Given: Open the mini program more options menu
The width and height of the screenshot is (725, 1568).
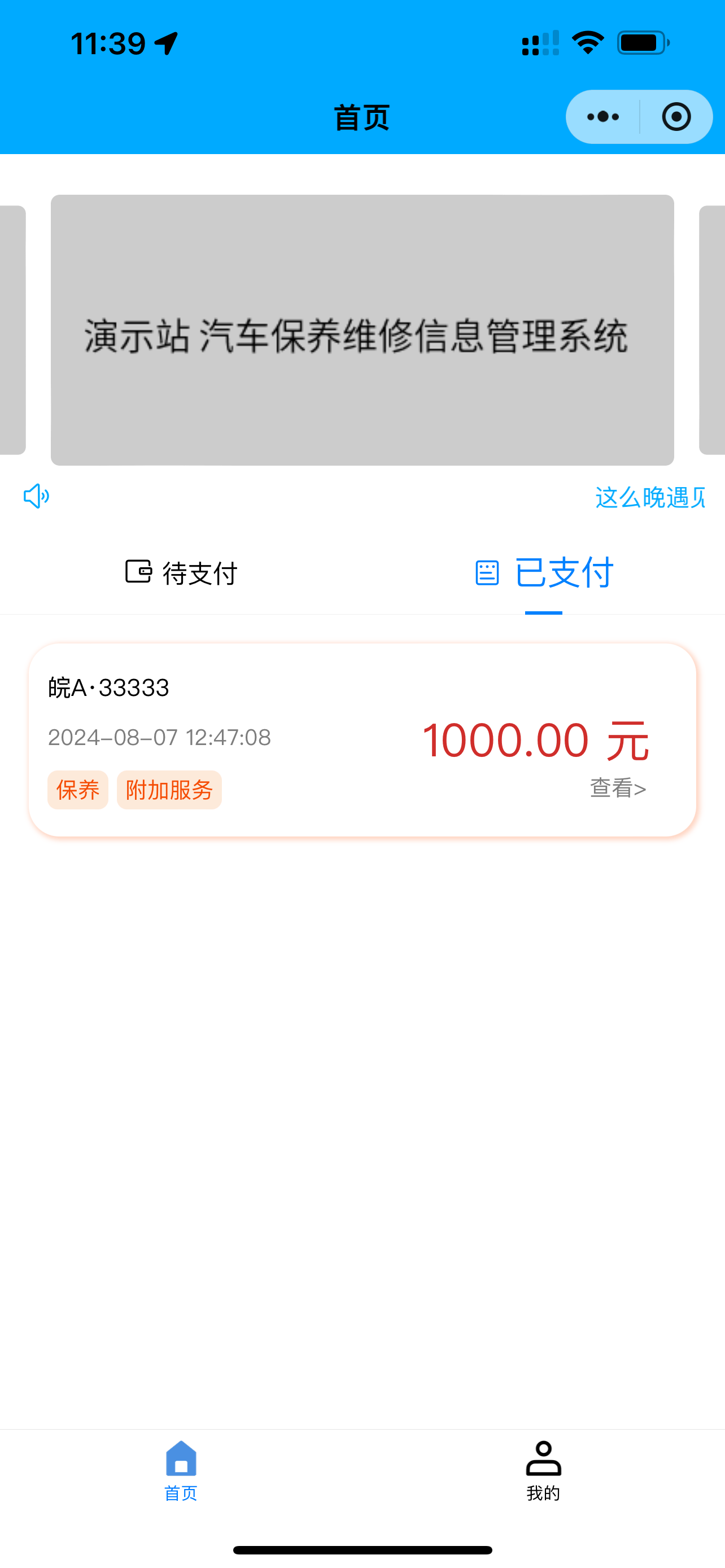Looking at the screenshot, I should coord(602,117).
